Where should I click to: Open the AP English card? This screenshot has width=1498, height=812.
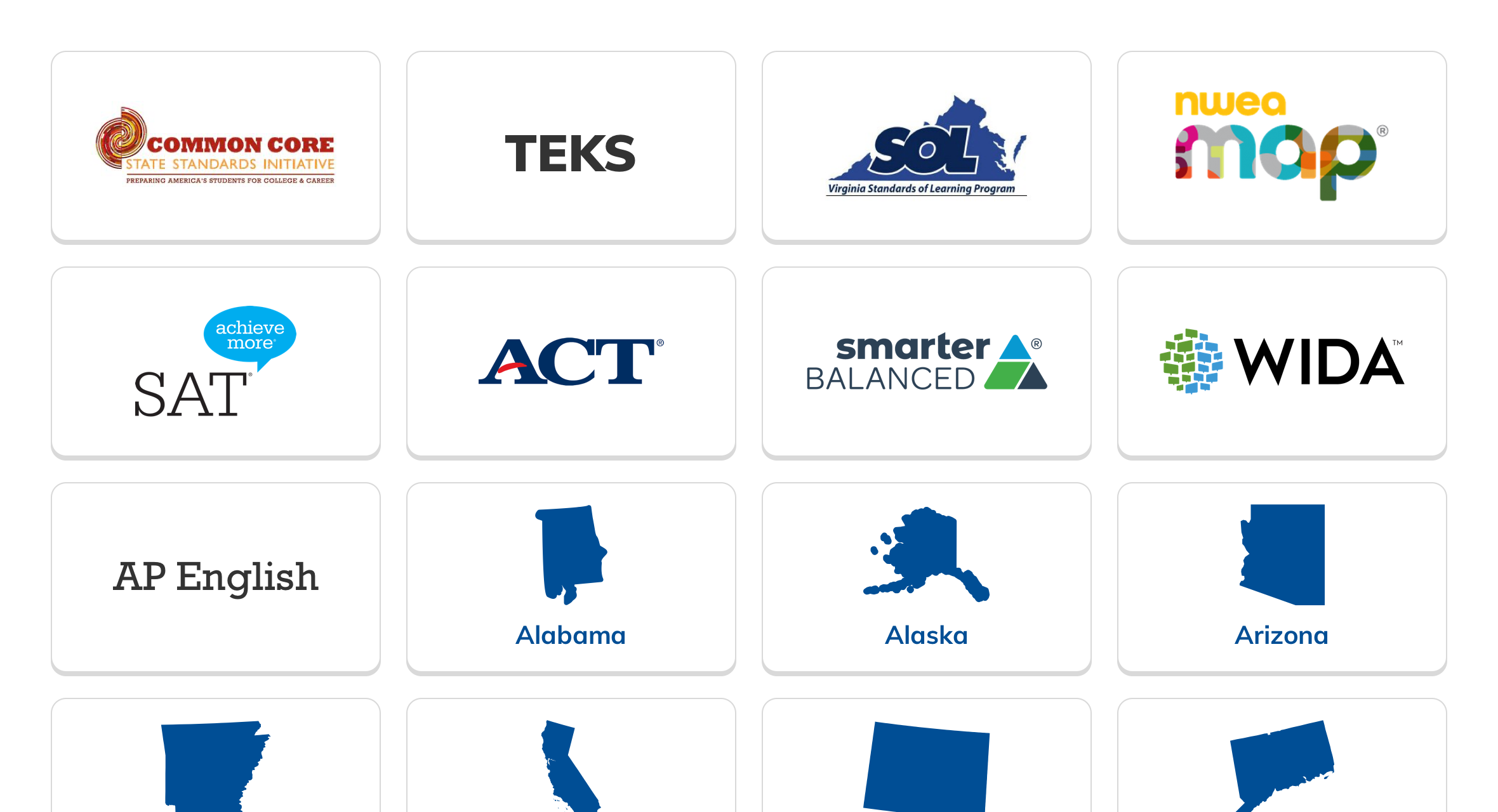(216, 577)
